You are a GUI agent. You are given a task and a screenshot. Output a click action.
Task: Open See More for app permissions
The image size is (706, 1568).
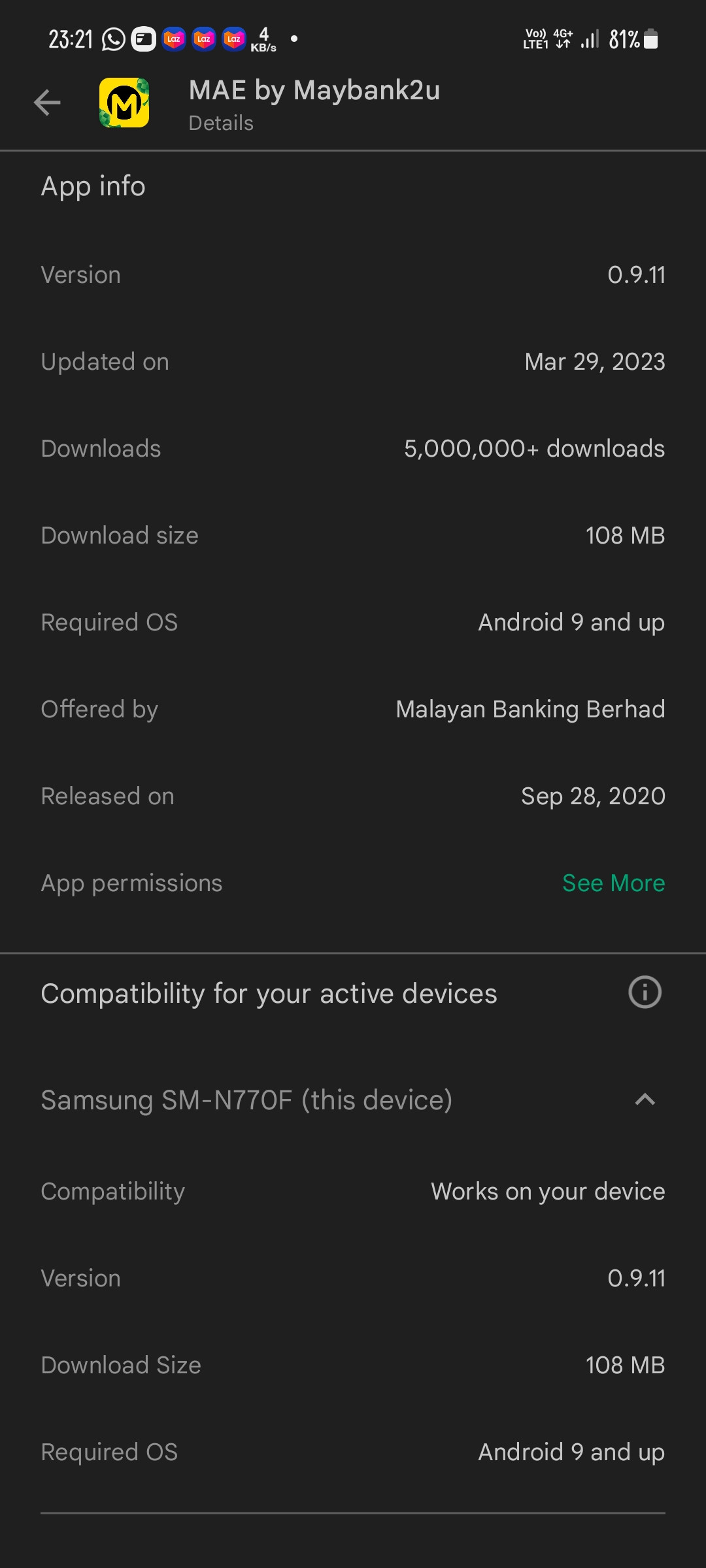coord(613,883)
